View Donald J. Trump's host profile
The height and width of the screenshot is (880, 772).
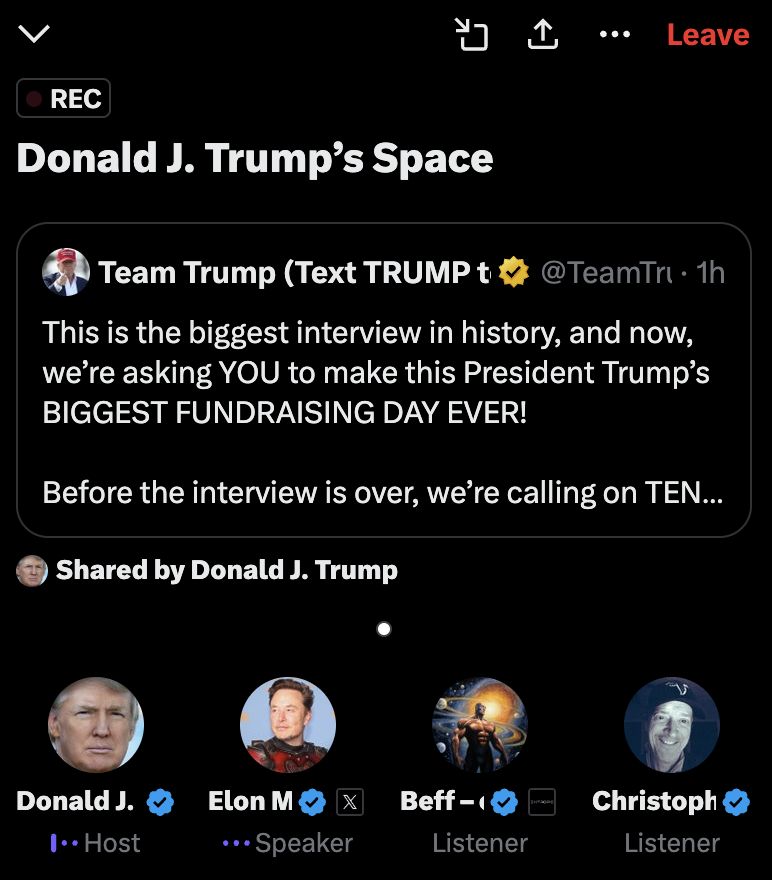coord(96,725)
